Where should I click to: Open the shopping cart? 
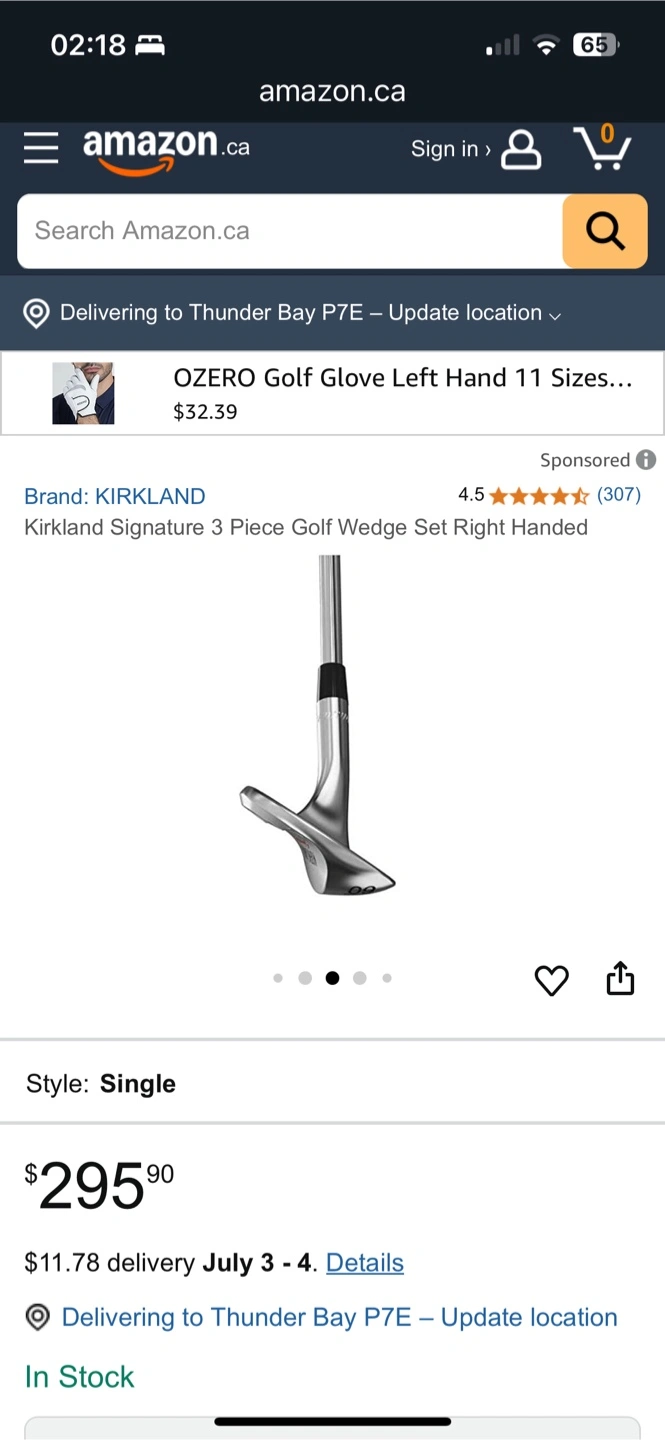[602, 148]
